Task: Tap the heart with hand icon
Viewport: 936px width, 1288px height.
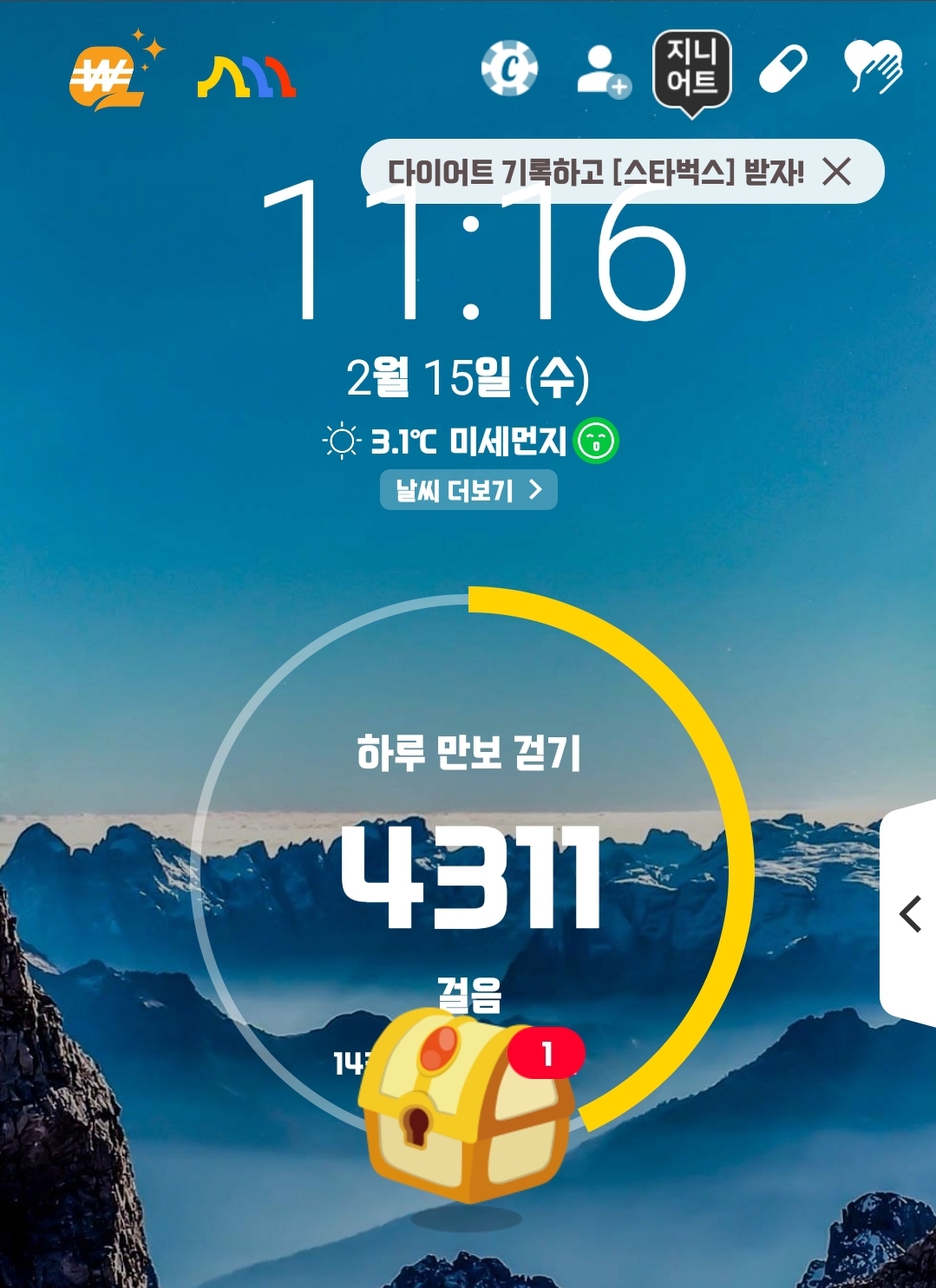Action: point(874,66)
